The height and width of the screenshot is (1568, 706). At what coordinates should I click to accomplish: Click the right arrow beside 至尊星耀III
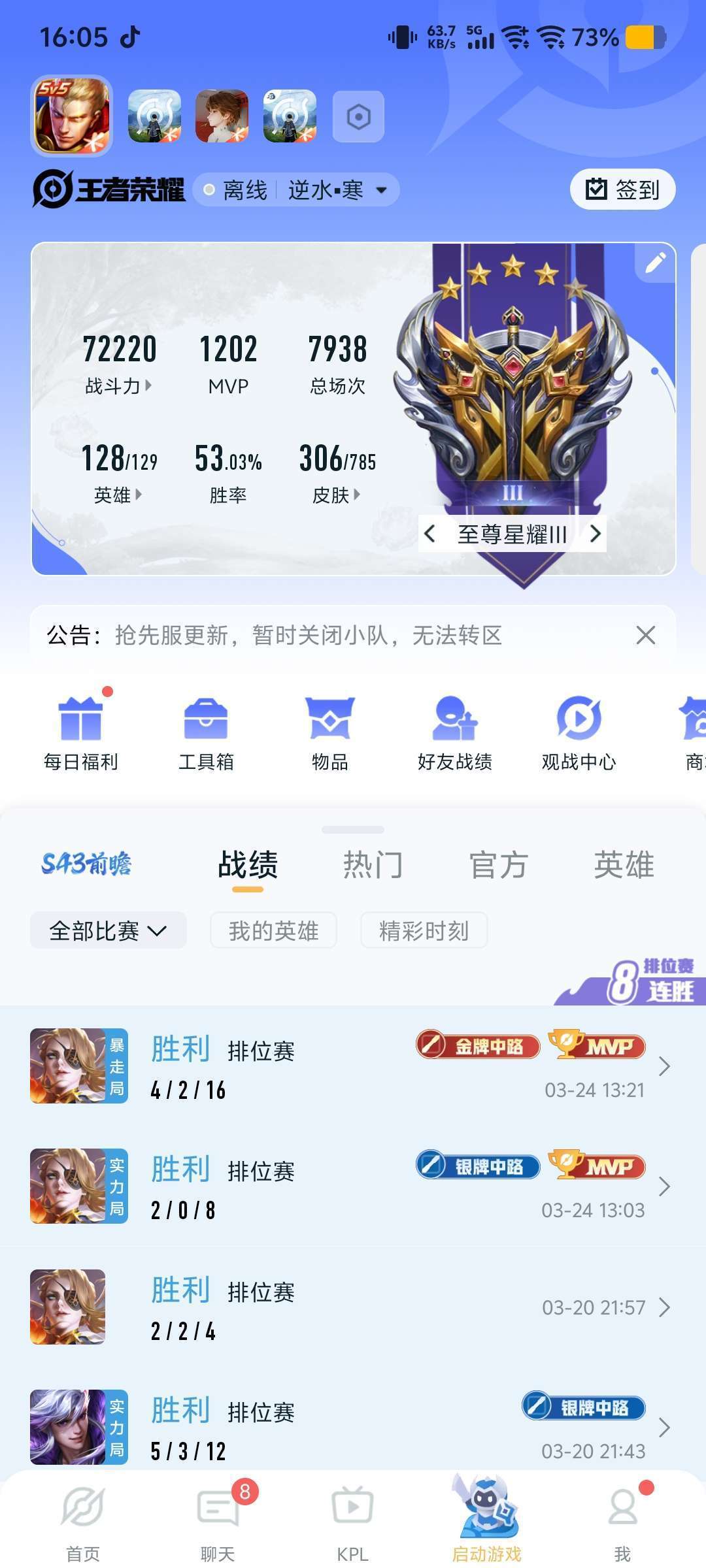[x=596, y=533]
